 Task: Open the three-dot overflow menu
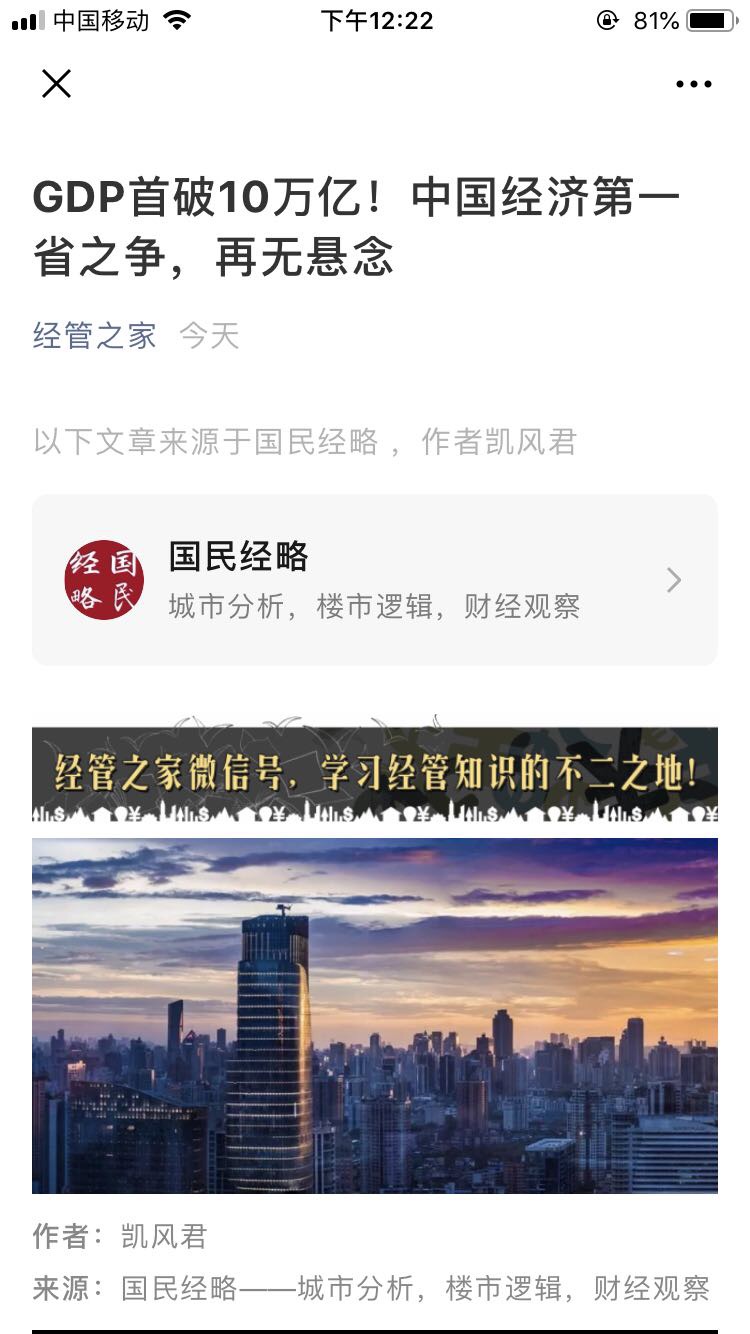[x=693, y=85]
